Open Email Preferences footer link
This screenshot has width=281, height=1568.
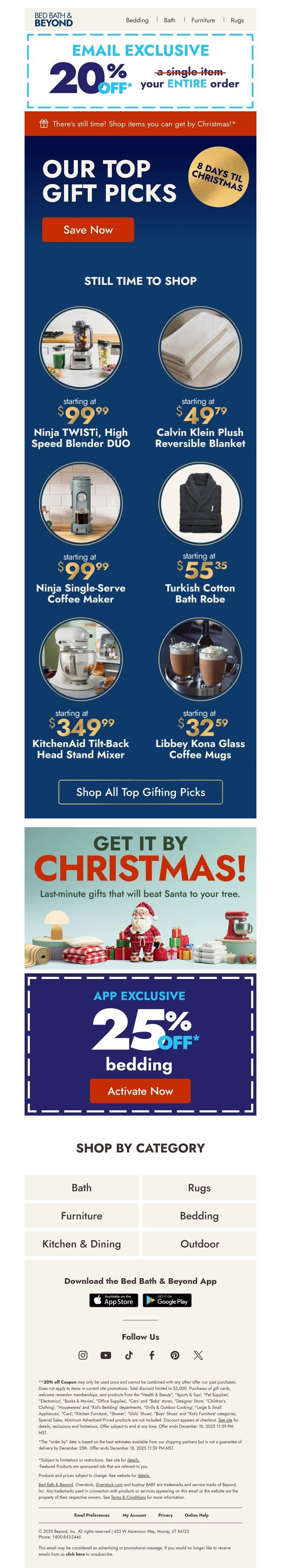92,1515
